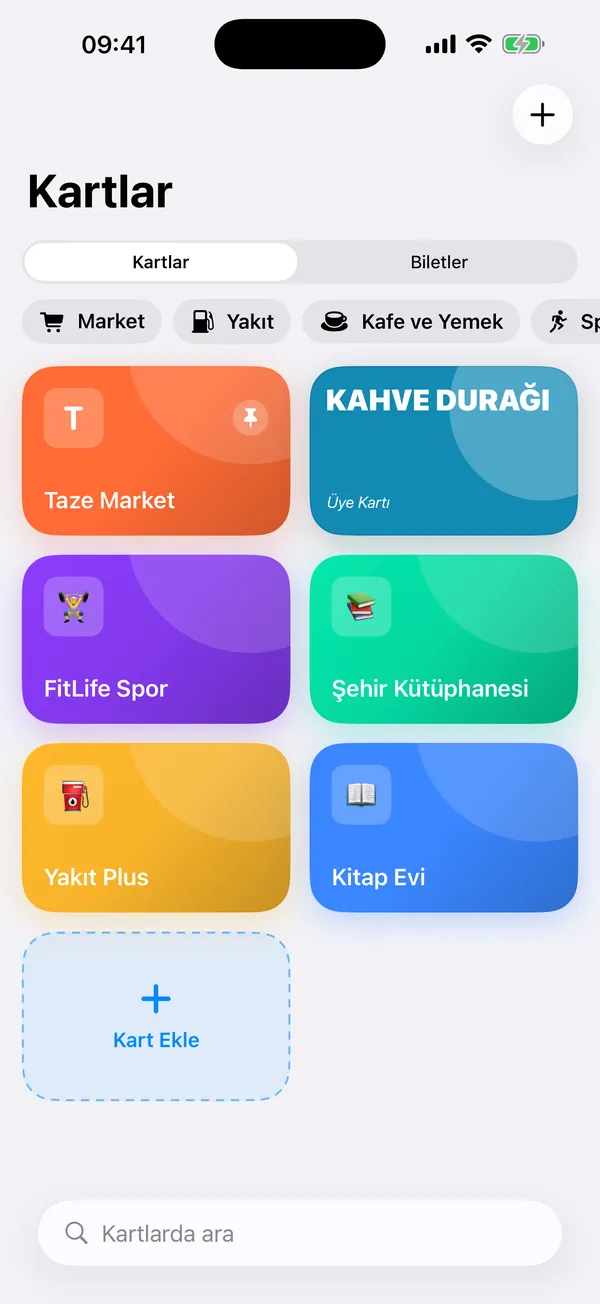Open the Kitap Evi card
The image size is (600, 1304).
(444, 827)
